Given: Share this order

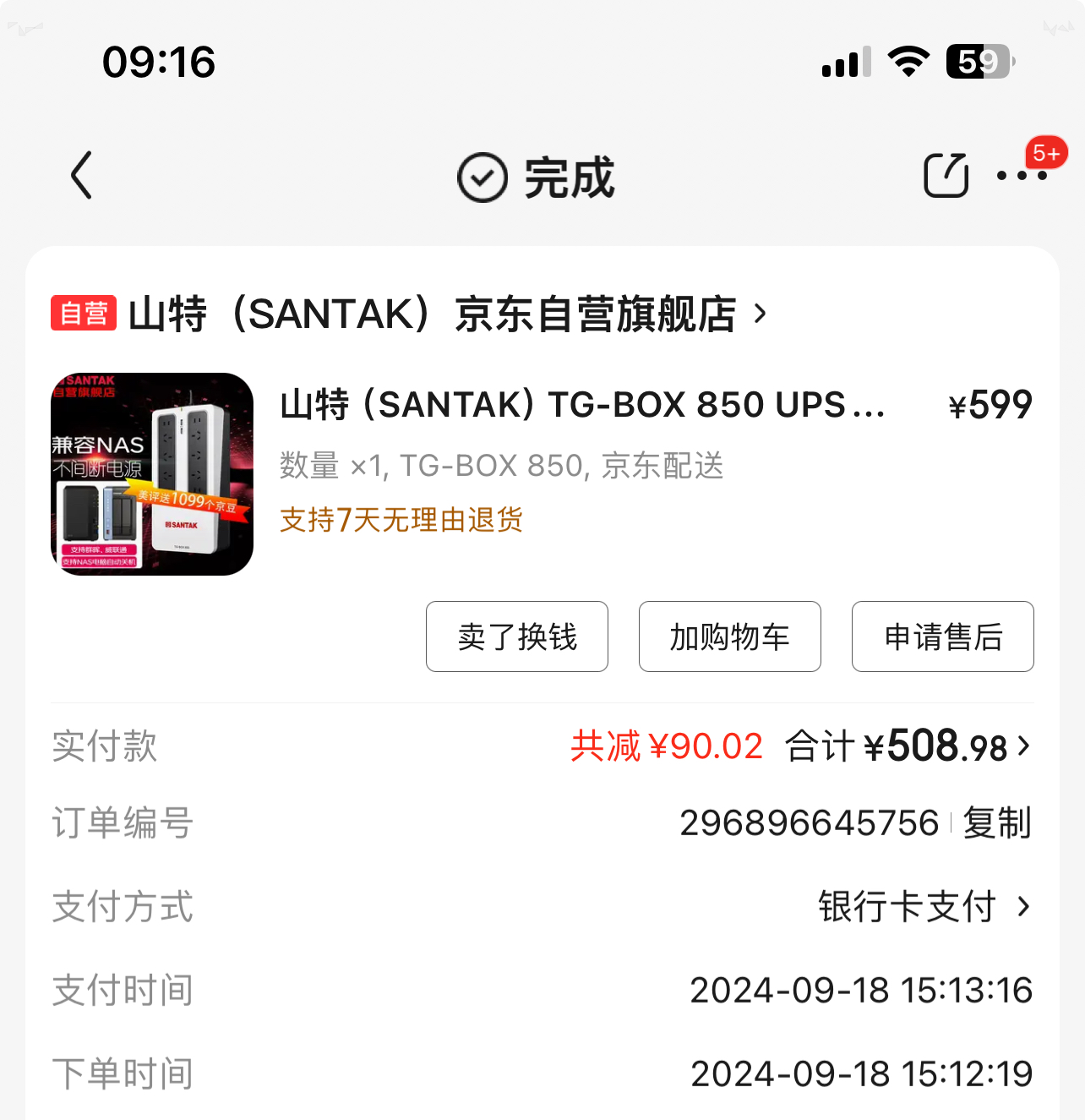Looking at the screenshot, I should pyautogui.click(x=946, y=176).
